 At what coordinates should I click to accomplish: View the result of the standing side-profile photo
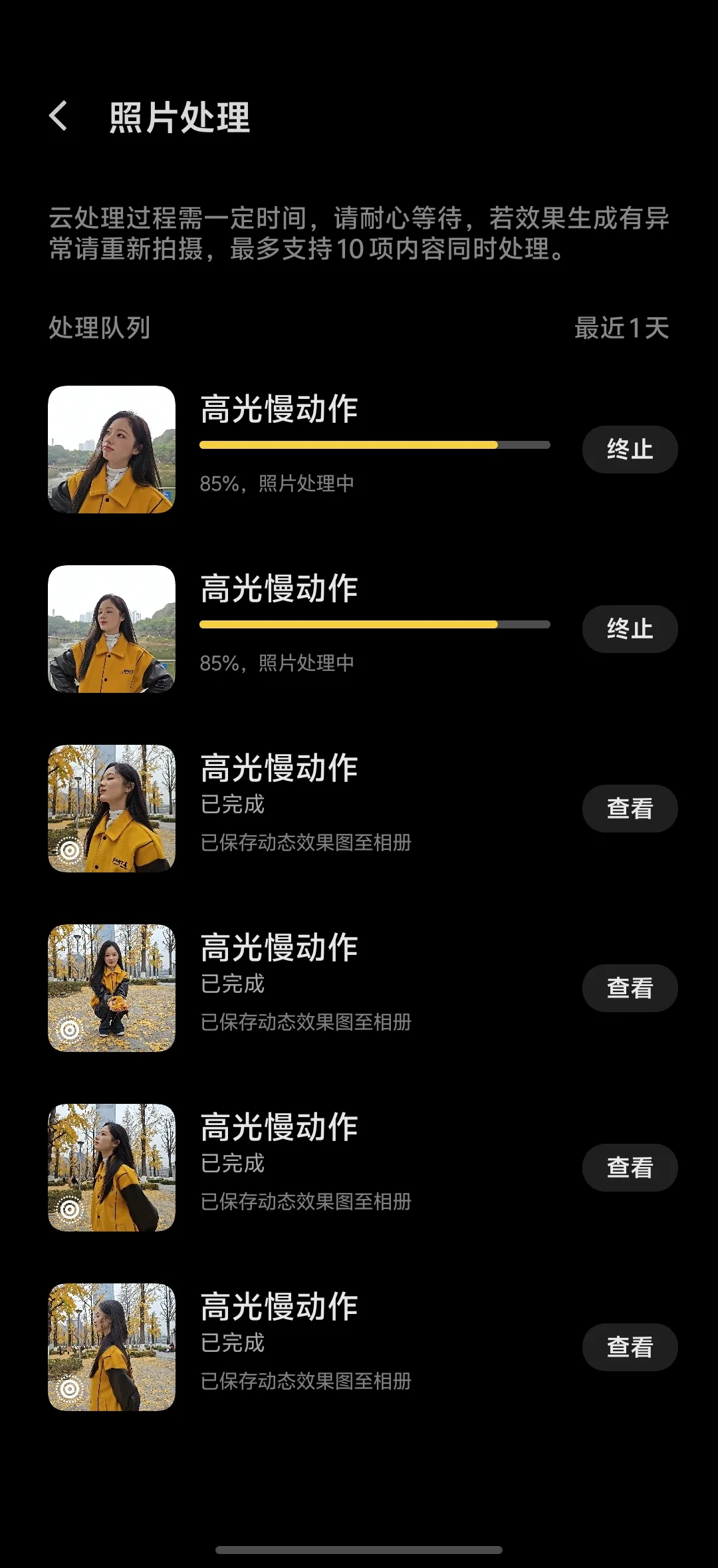pos(630,1168)
